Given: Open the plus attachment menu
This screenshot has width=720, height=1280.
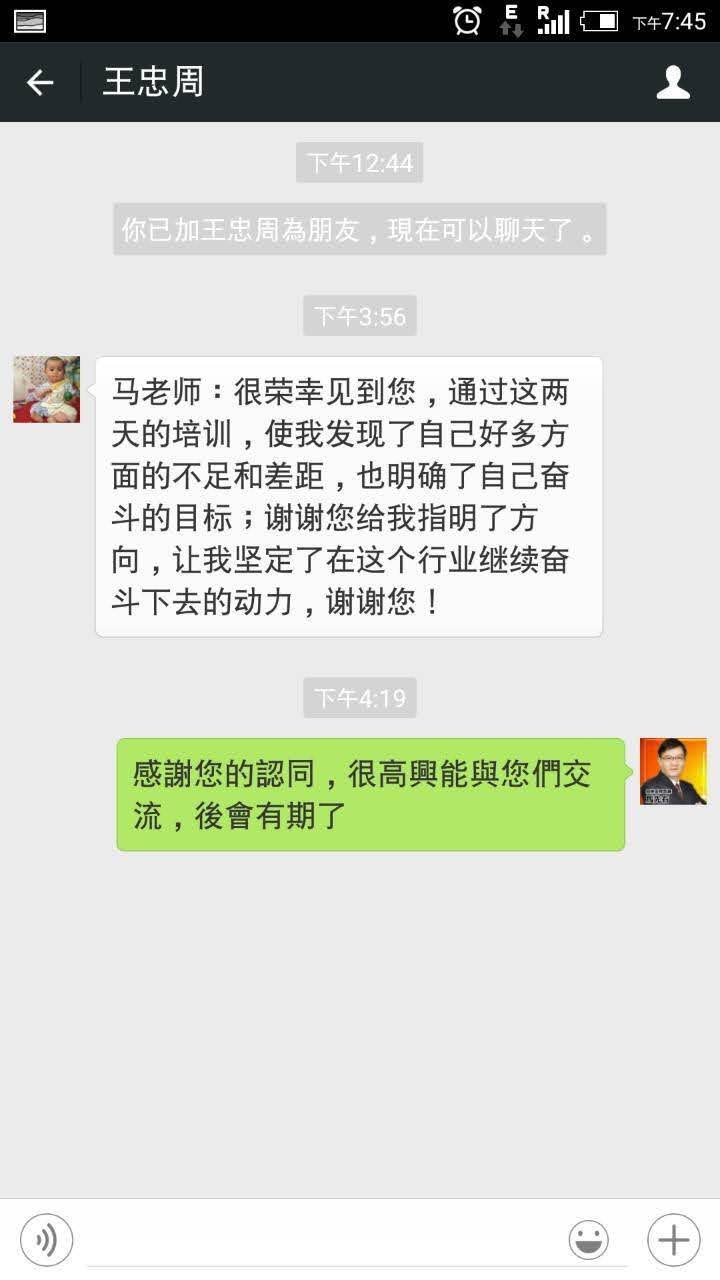Looking at the screenshot, I should [673, 1240].
